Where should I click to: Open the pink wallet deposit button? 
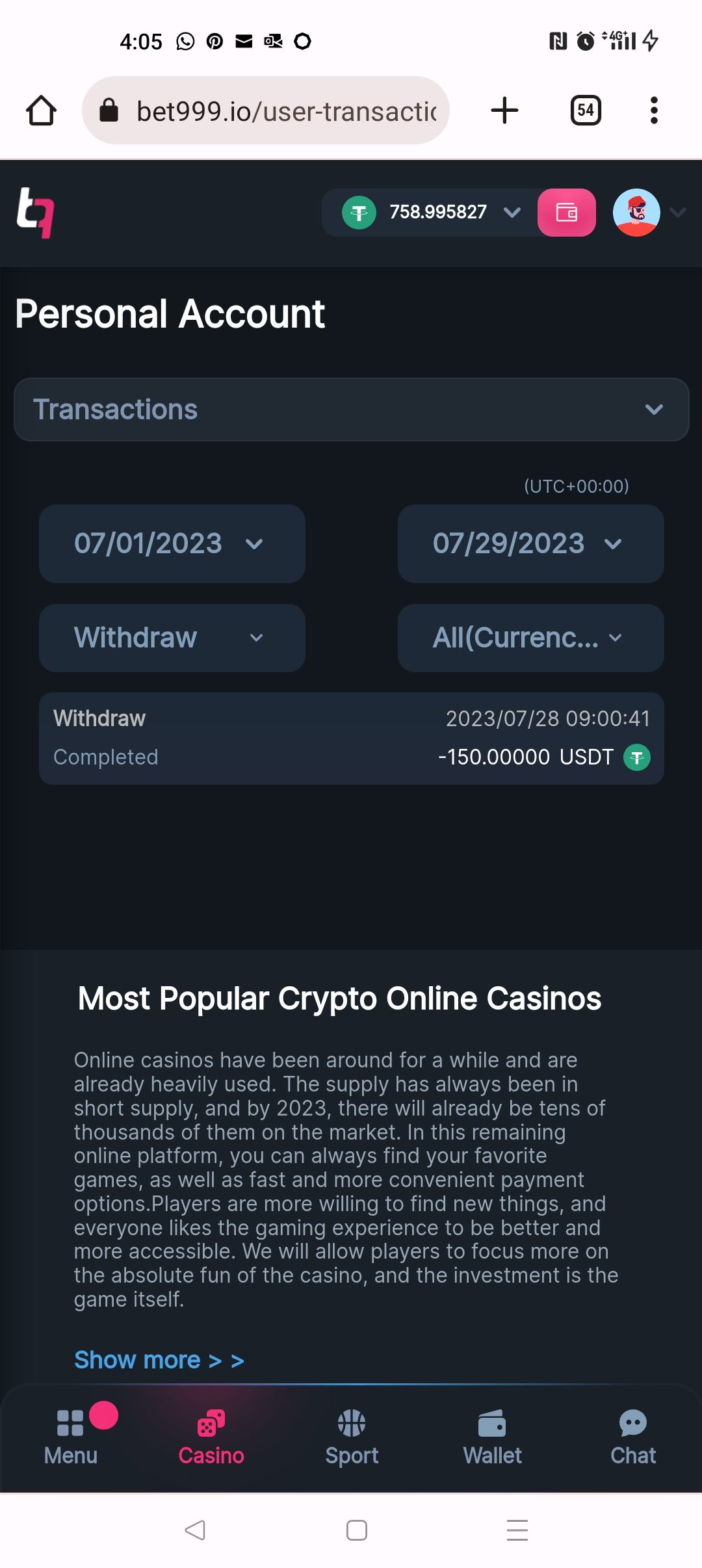click(566, 213)
